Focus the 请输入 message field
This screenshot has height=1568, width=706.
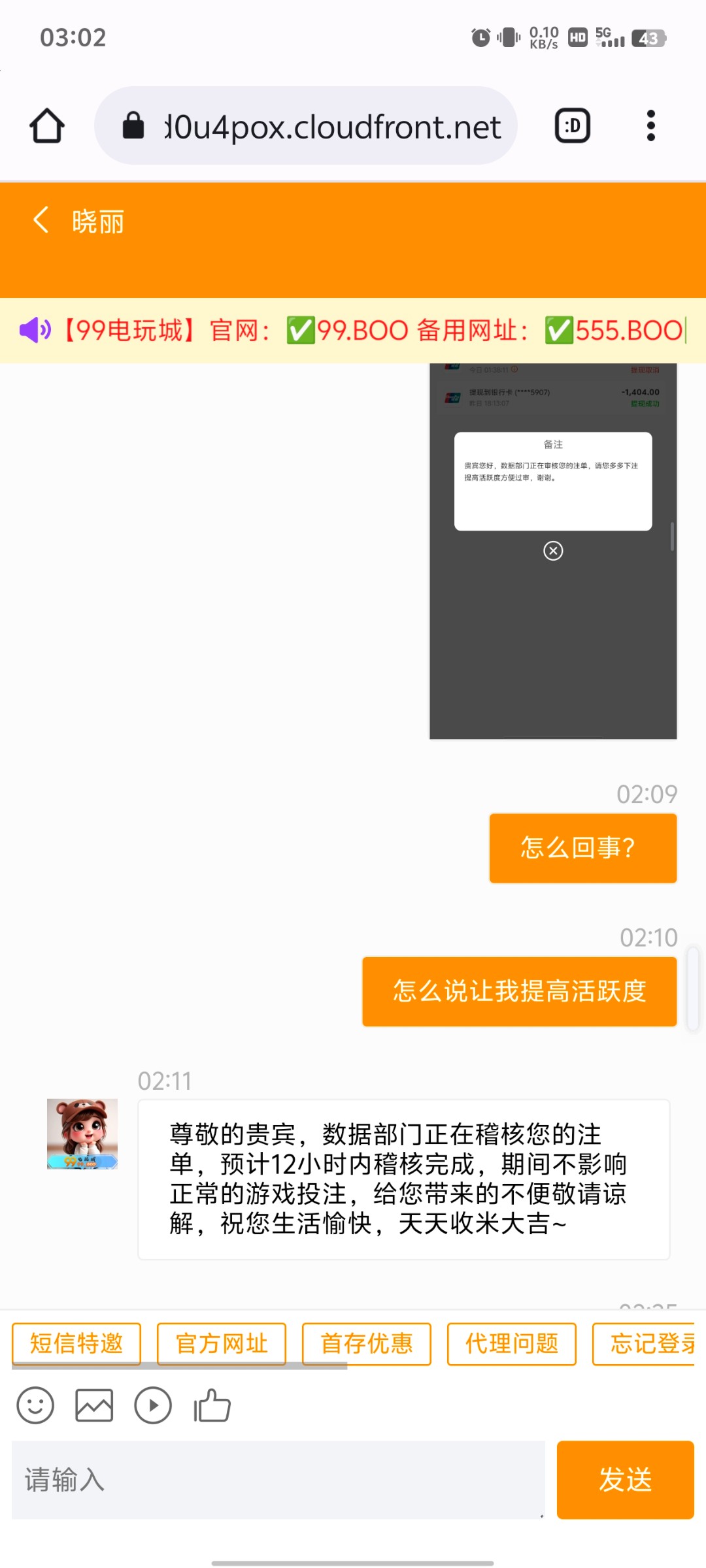(x=278, y=1480)
